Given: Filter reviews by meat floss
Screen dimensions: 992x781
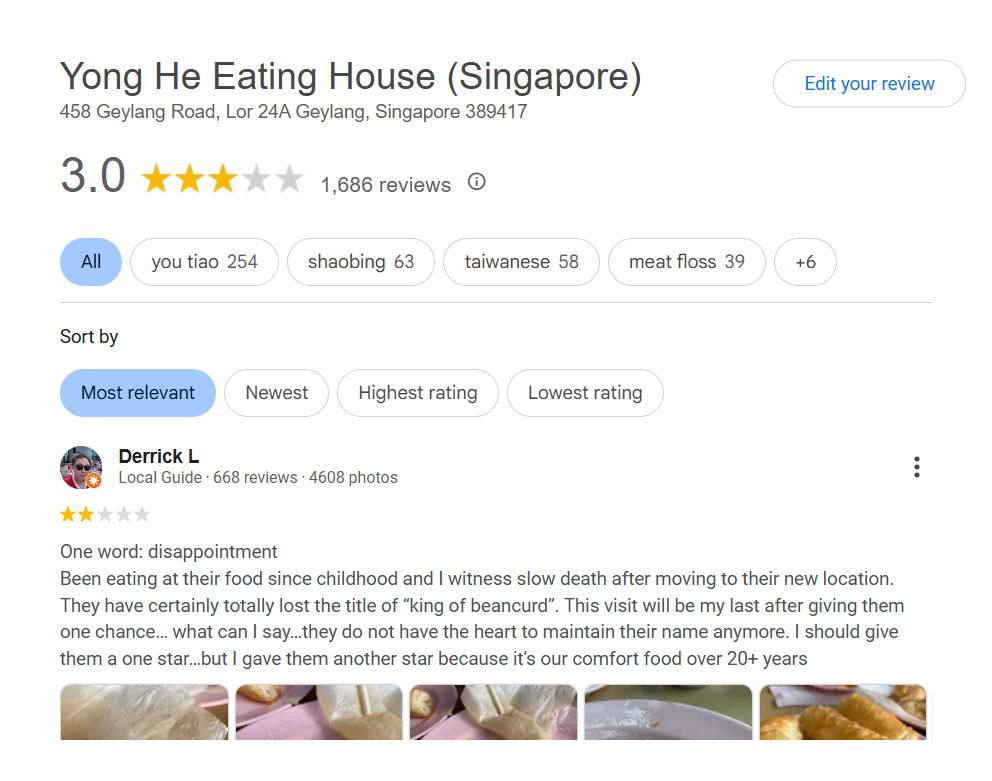Looking at the screenshot, I should (686, 262).
